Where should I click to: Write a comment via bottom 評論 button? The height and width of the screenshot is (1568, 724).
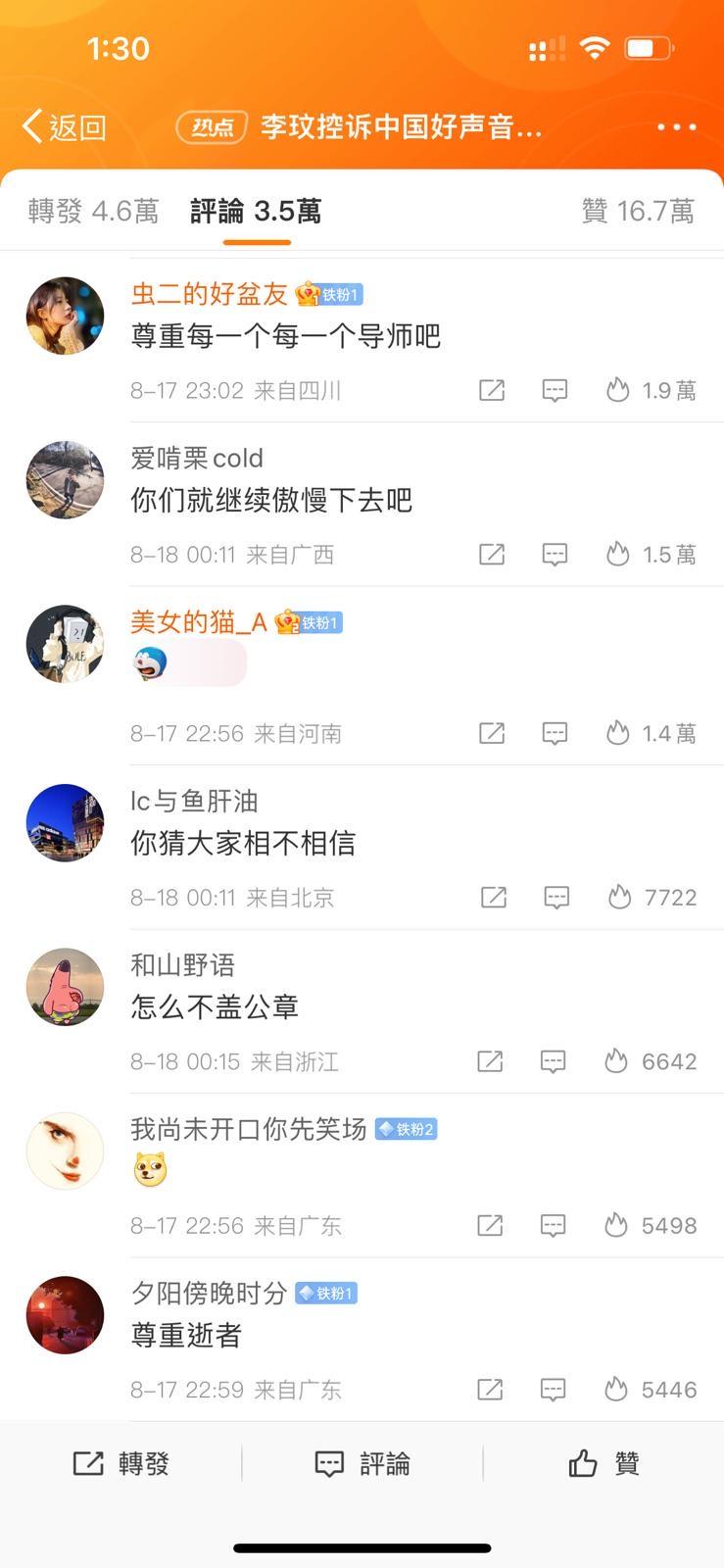pos(362,1463)
